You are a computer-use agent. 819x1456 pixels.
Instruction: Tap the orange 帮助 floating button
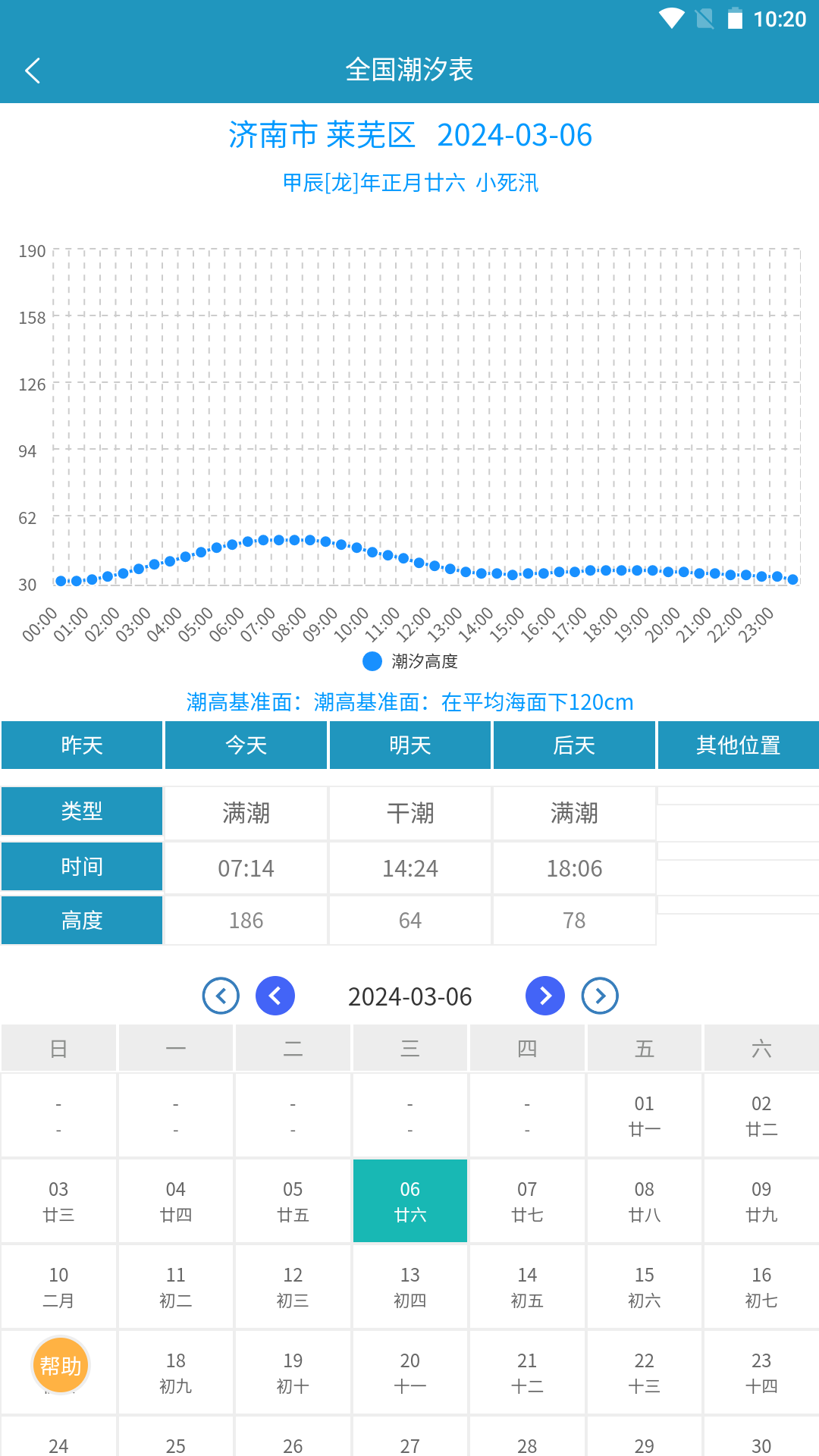pyautogui.click(x=60, y=1364)
